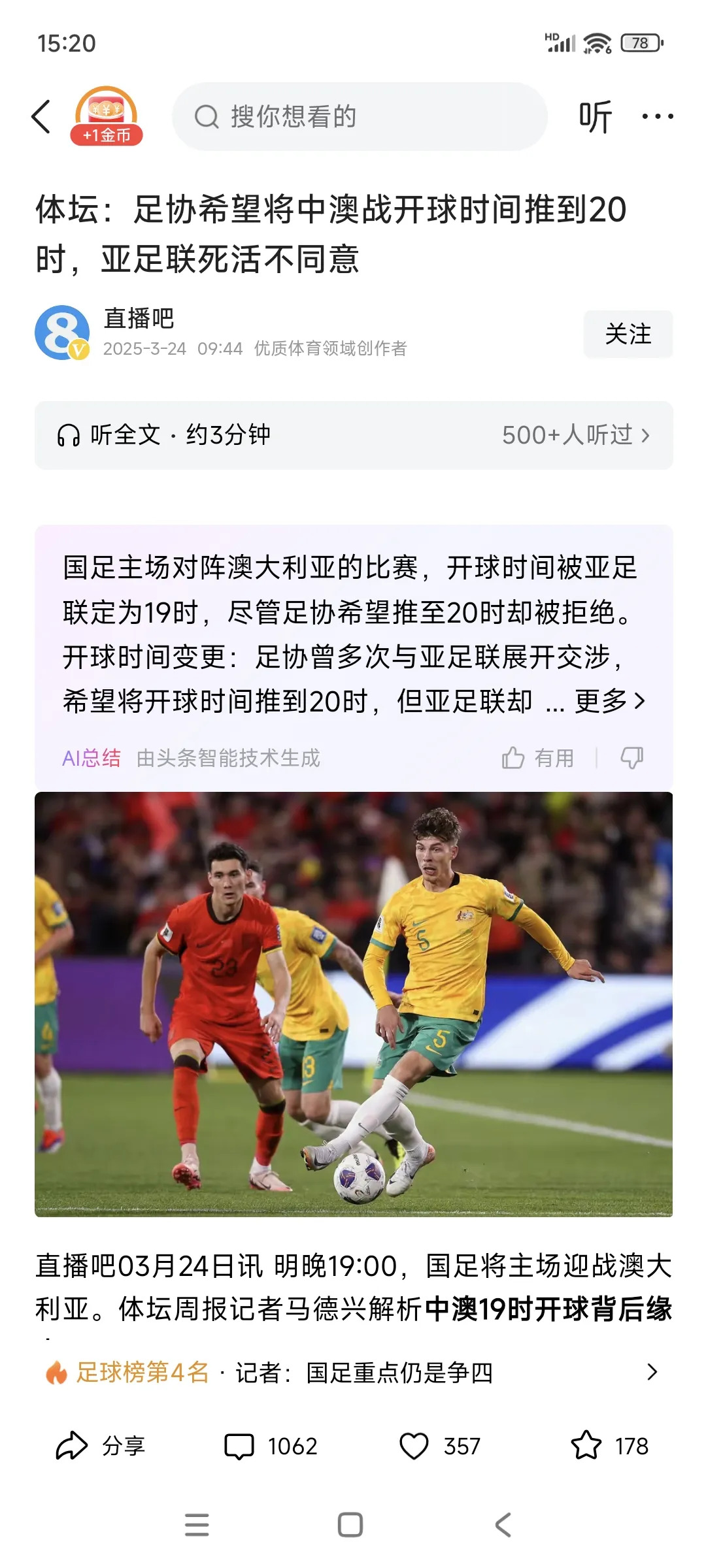706x1568 pixels.
Task: Expand AI summary via 更多
Action: coord(609,701)
